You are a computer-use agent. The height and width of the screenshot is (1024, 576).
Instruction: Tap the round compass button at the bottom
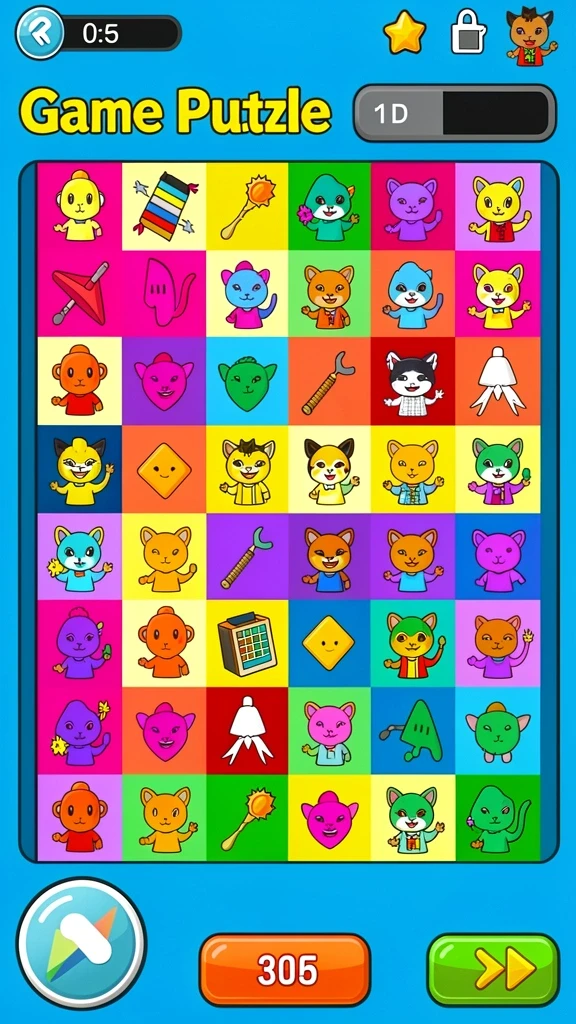point(82,944)
